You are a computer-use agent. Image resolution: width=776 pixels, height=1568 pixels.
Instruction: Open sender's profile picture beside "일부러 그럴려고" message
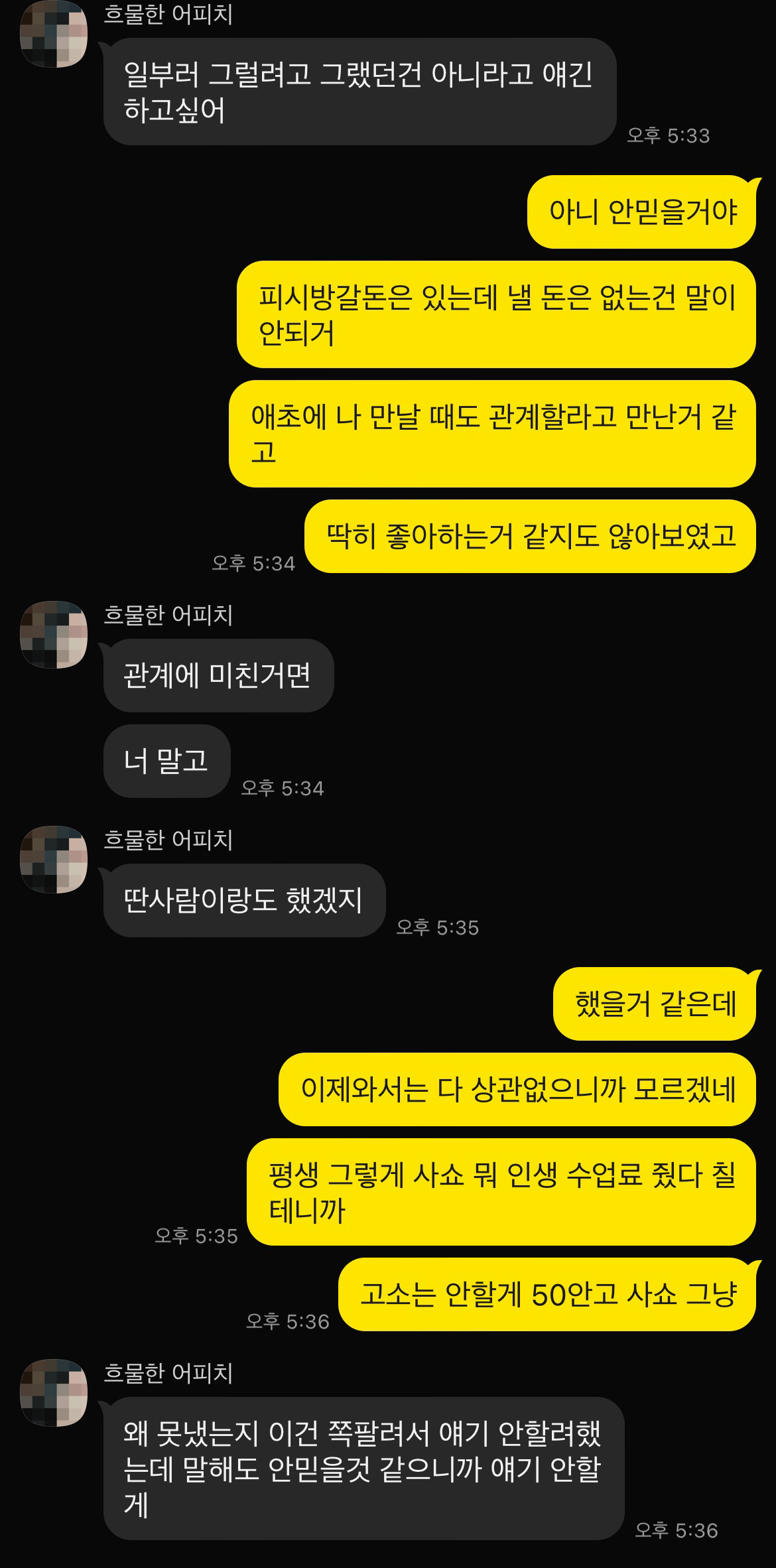[54, 33]
